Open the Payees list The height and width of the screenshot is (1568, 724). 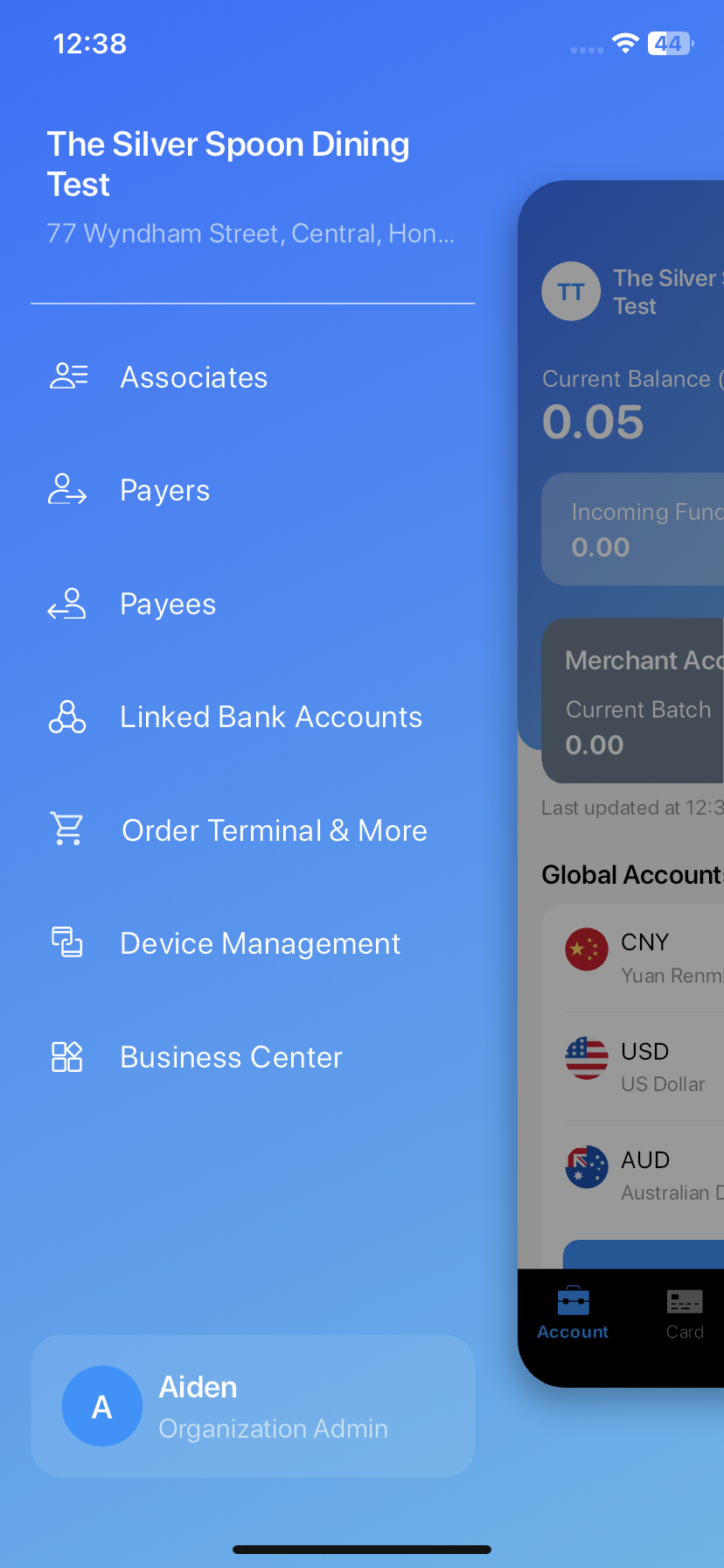pos(252,604)
